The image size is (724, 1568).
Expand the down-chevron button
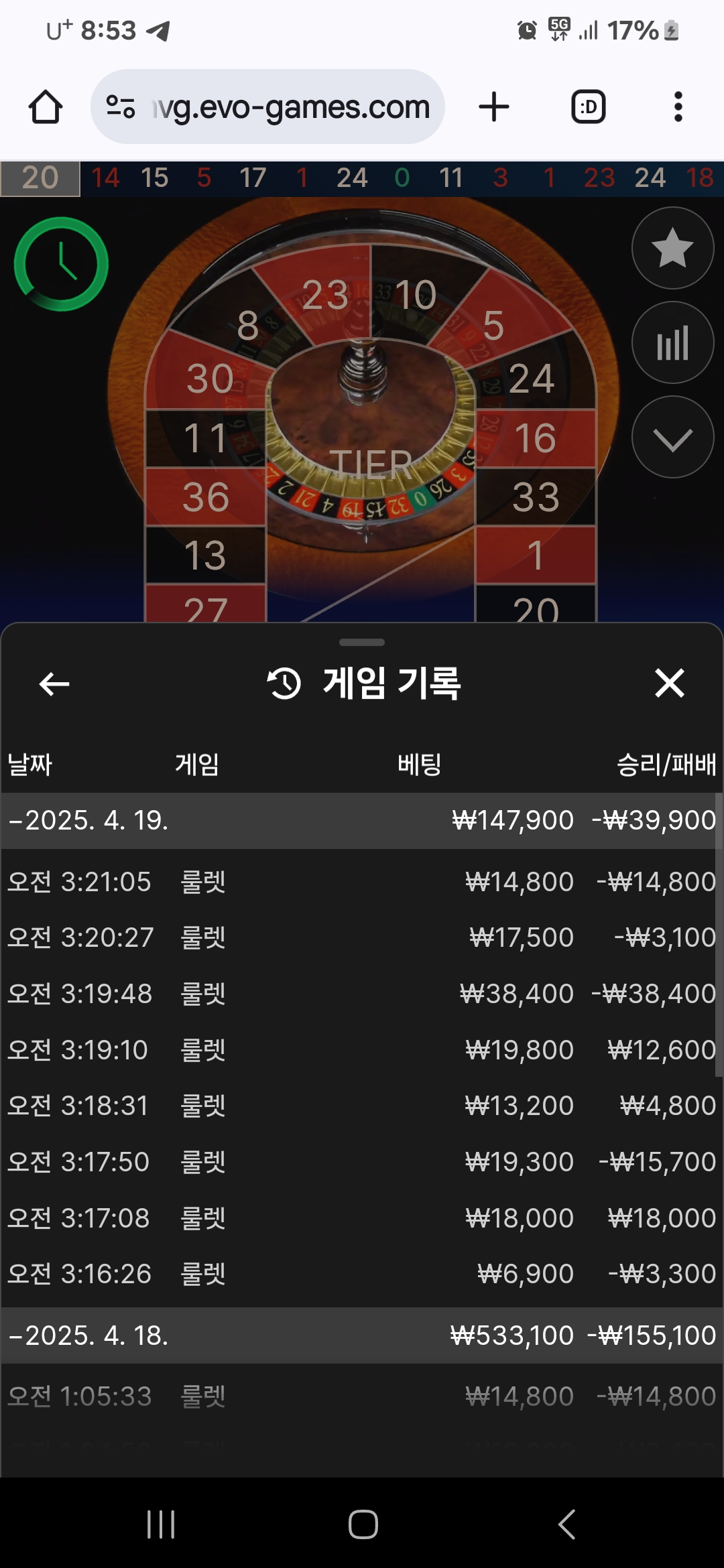coord(672,438)
